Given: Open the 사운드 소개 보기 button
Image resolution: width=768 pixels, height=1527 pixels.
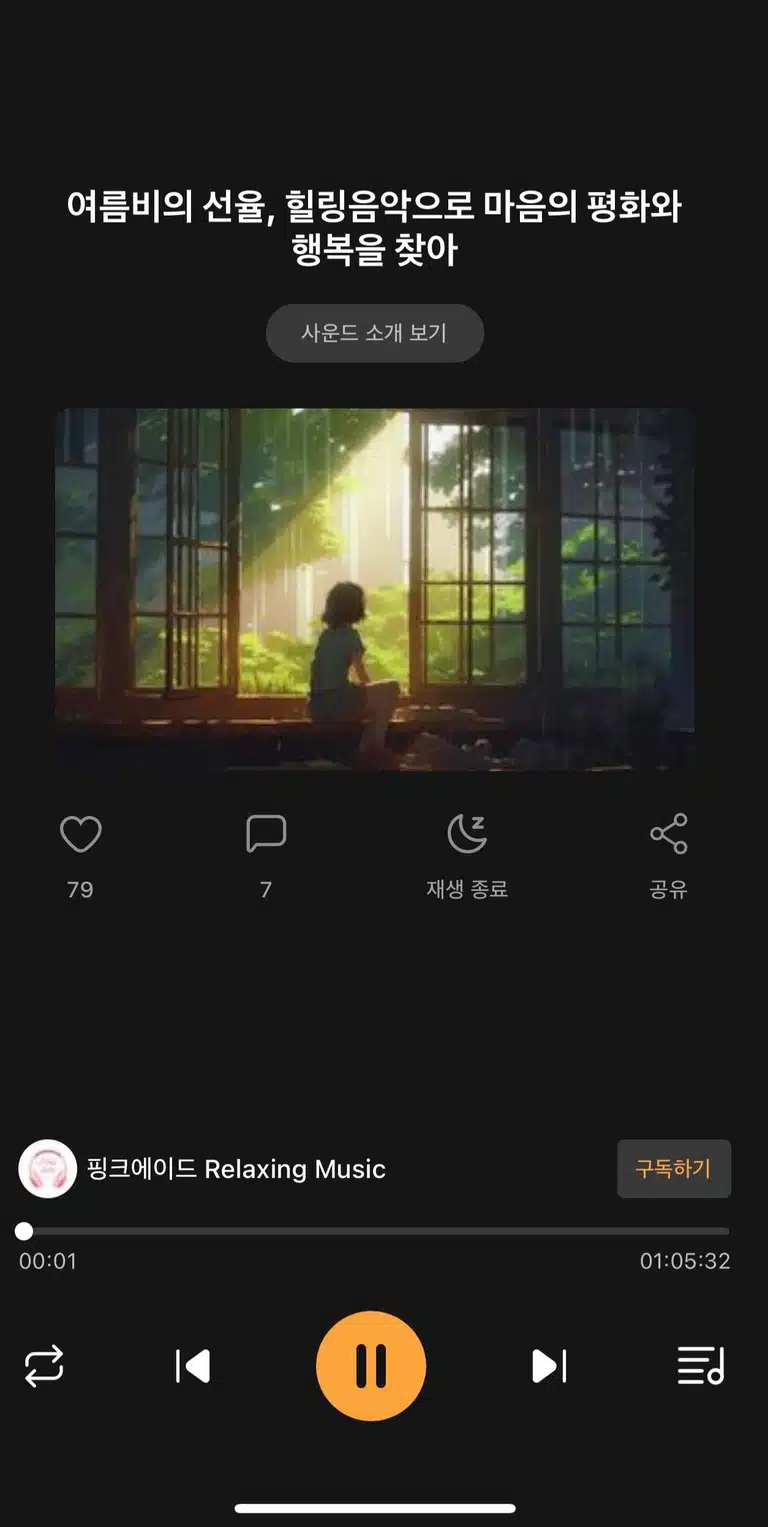Looking at the screenshot, I should pos(375,333).
